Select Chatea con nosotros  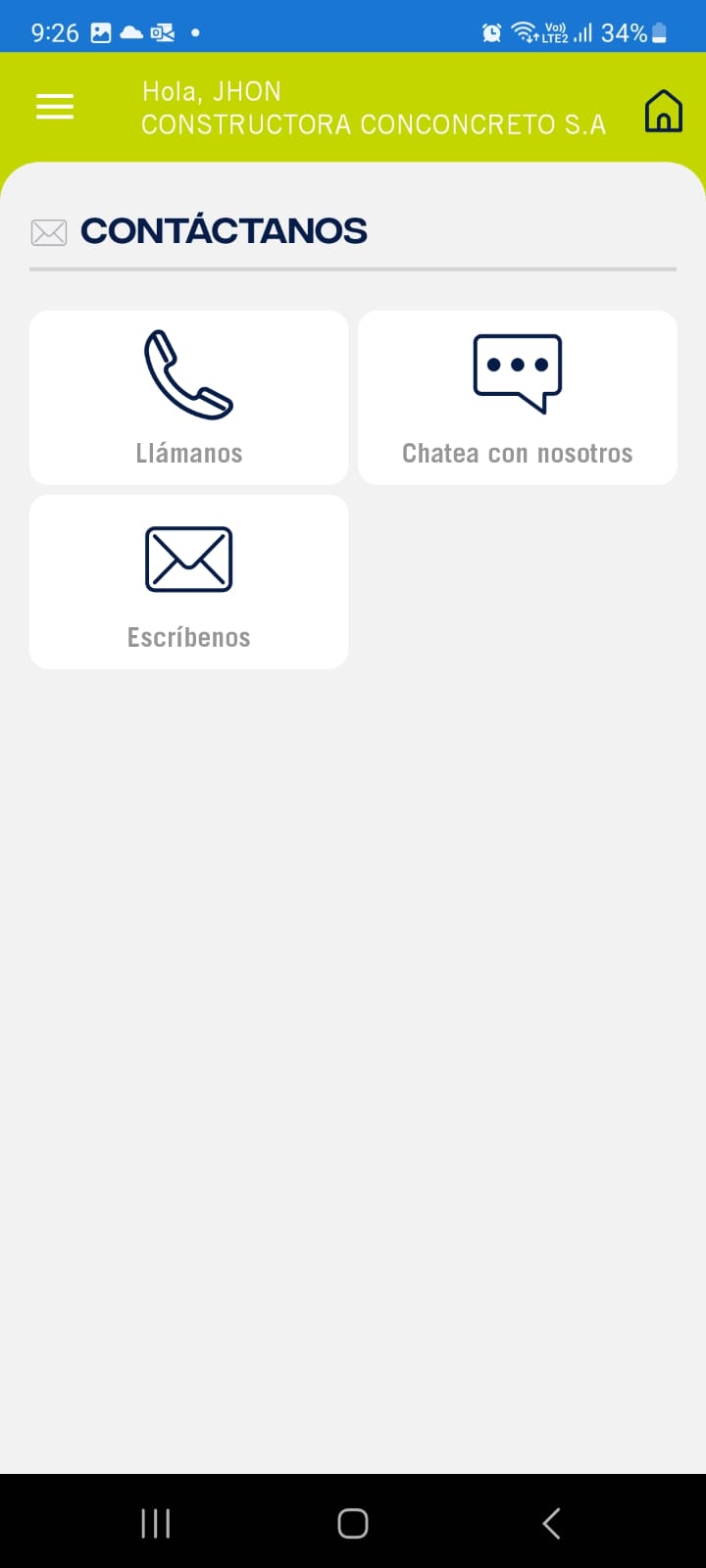click(x=518, y=397)
